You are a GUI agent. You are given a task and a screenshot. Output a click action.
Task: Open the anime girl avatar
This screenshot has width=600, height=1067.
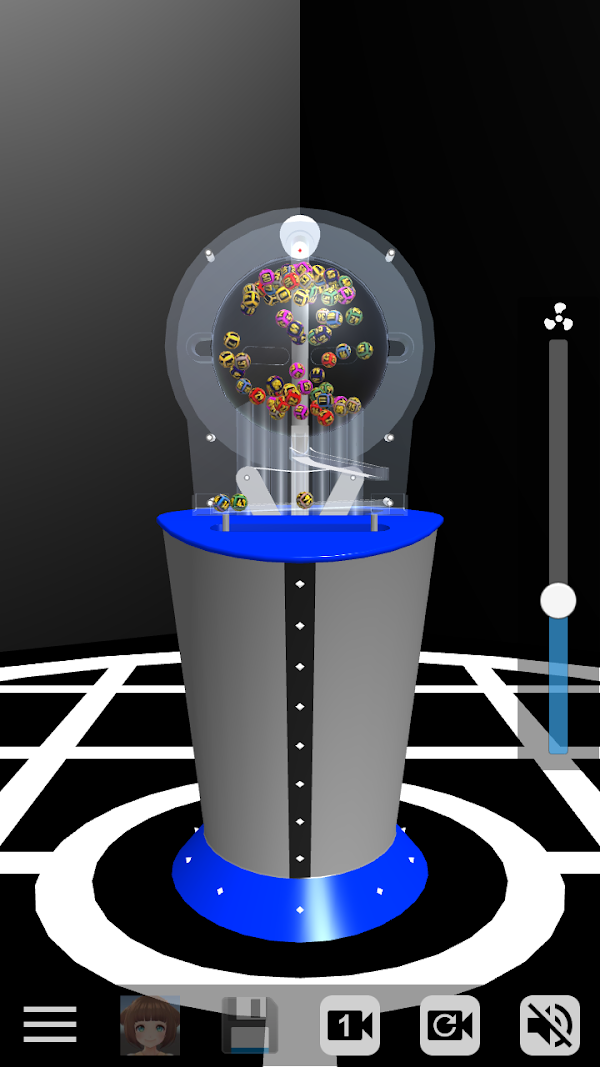(x=150, y=1025)
